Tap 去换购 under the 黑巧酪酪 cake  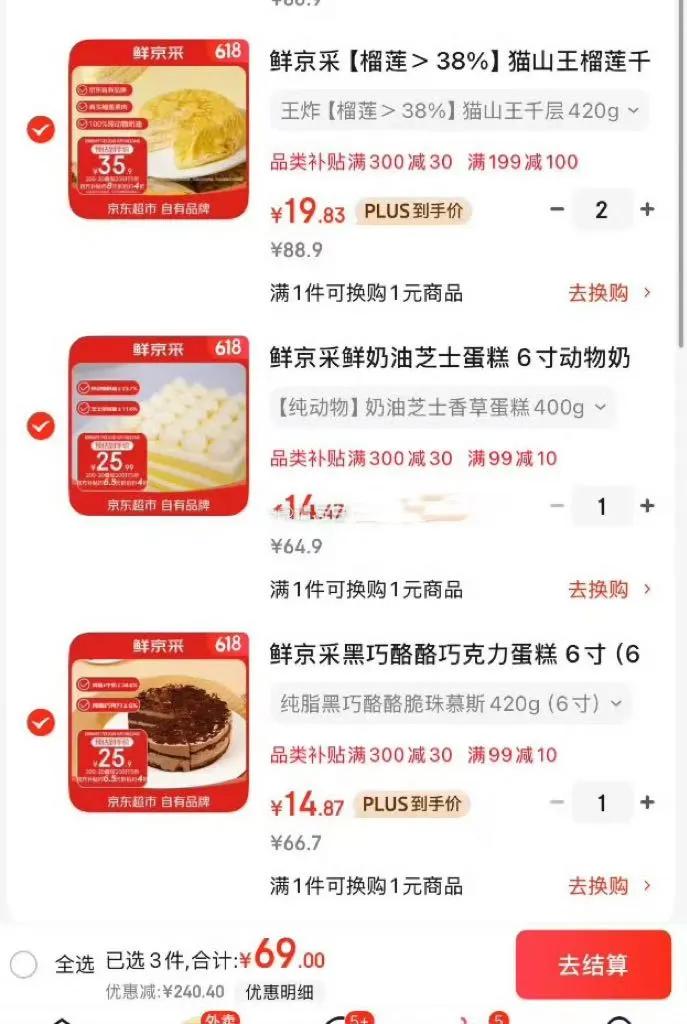click(x=609, y=886)
